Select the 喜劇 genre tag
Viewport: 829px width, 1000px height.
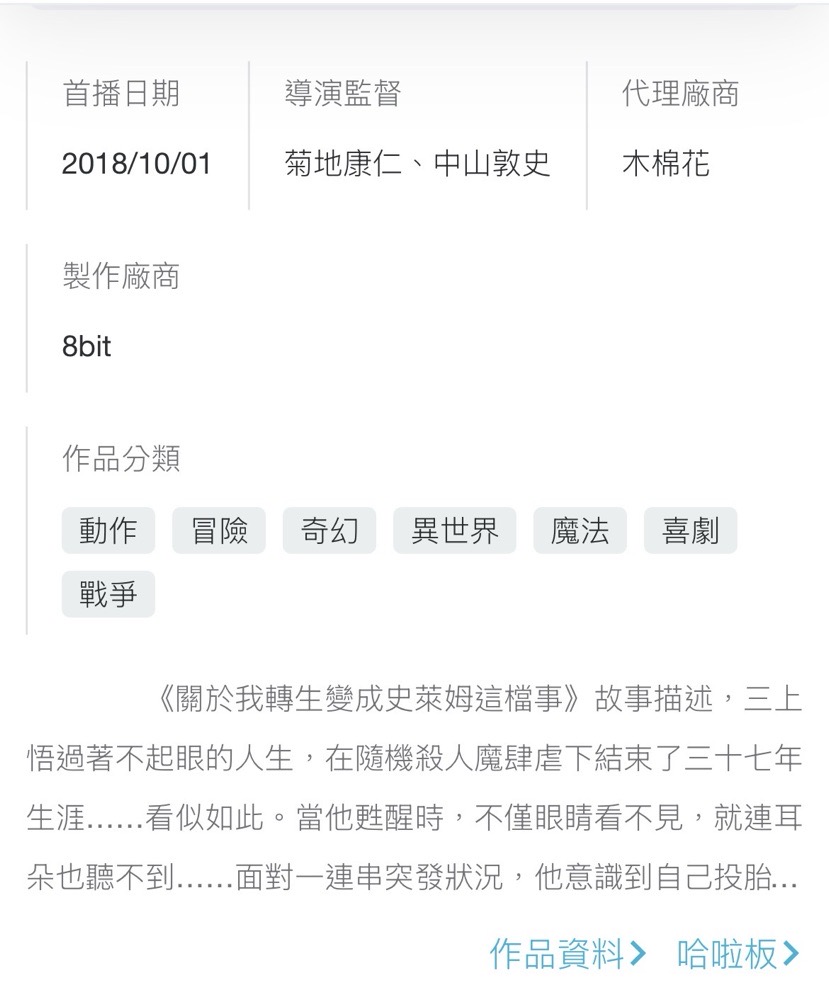(691, 531)
